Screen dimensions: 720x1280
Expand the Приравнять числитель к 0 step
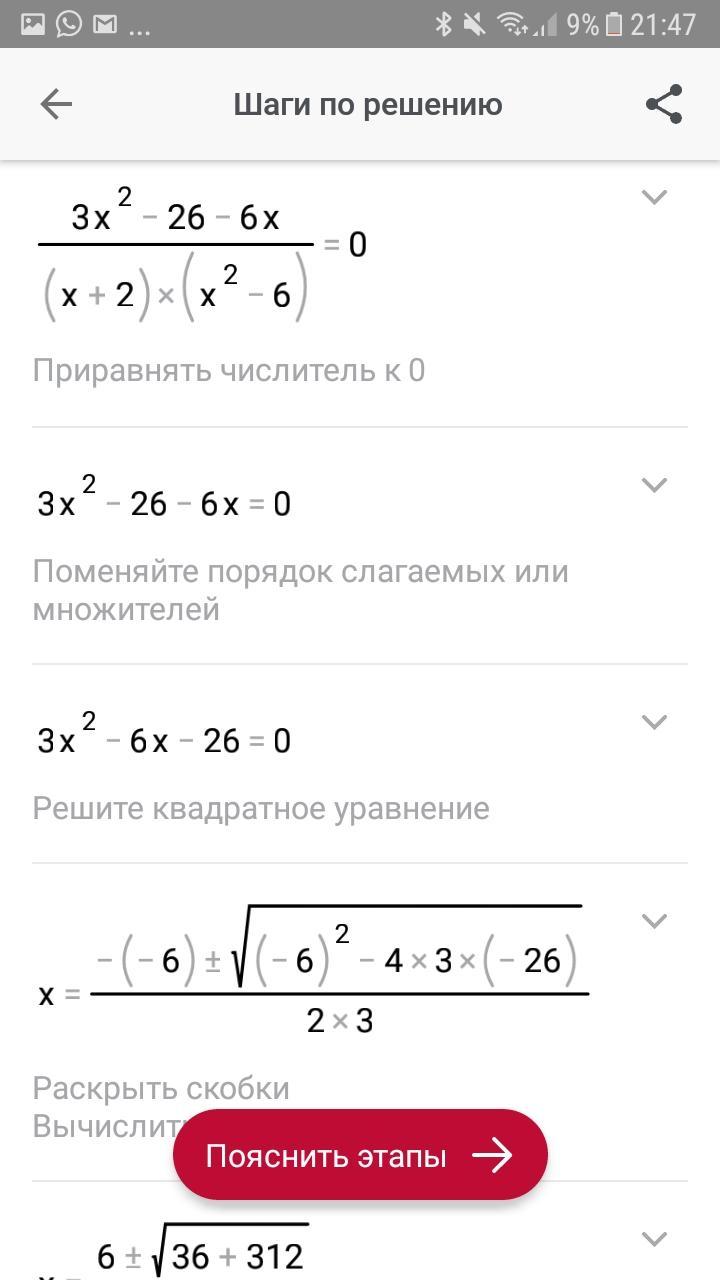pos(654,197)
